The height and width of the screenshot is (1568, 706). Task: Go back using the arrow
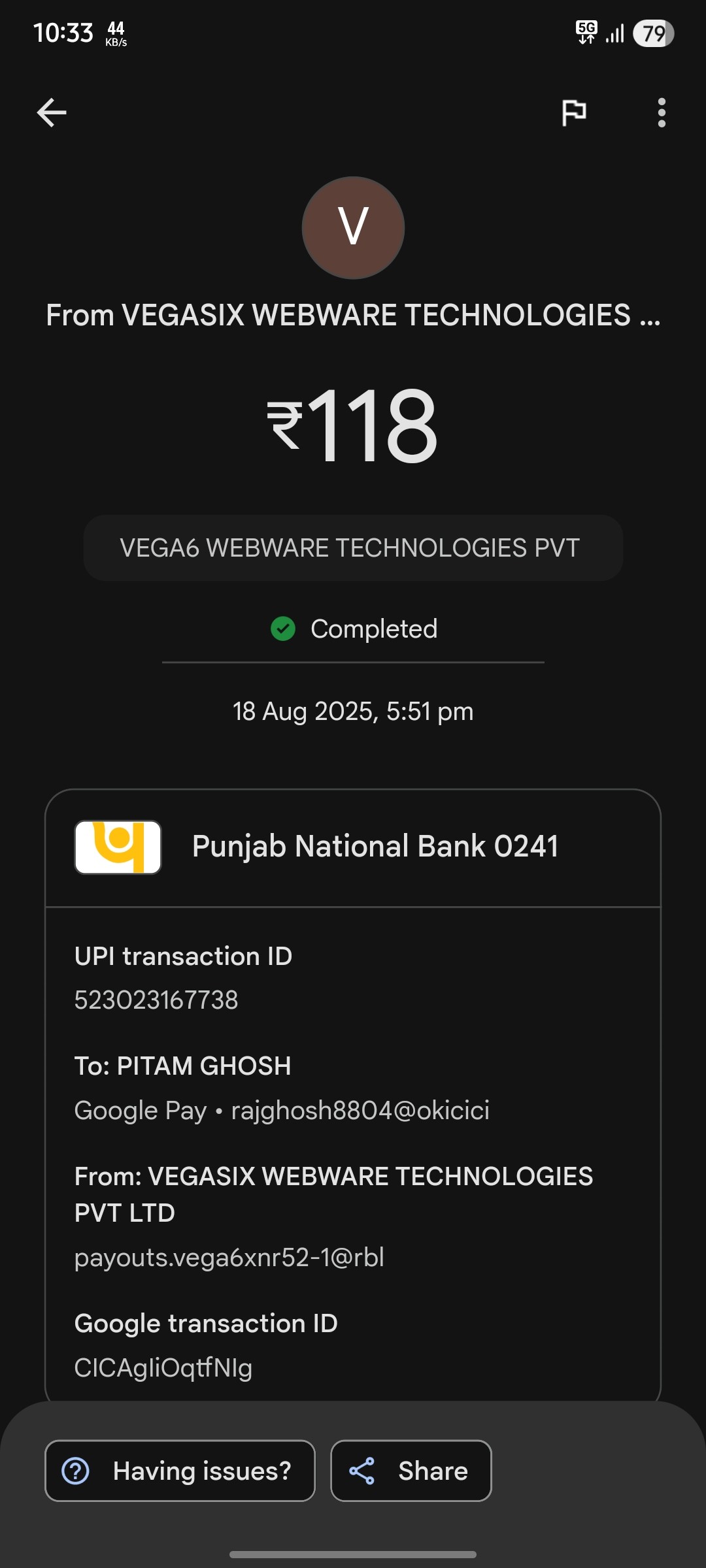52,112
